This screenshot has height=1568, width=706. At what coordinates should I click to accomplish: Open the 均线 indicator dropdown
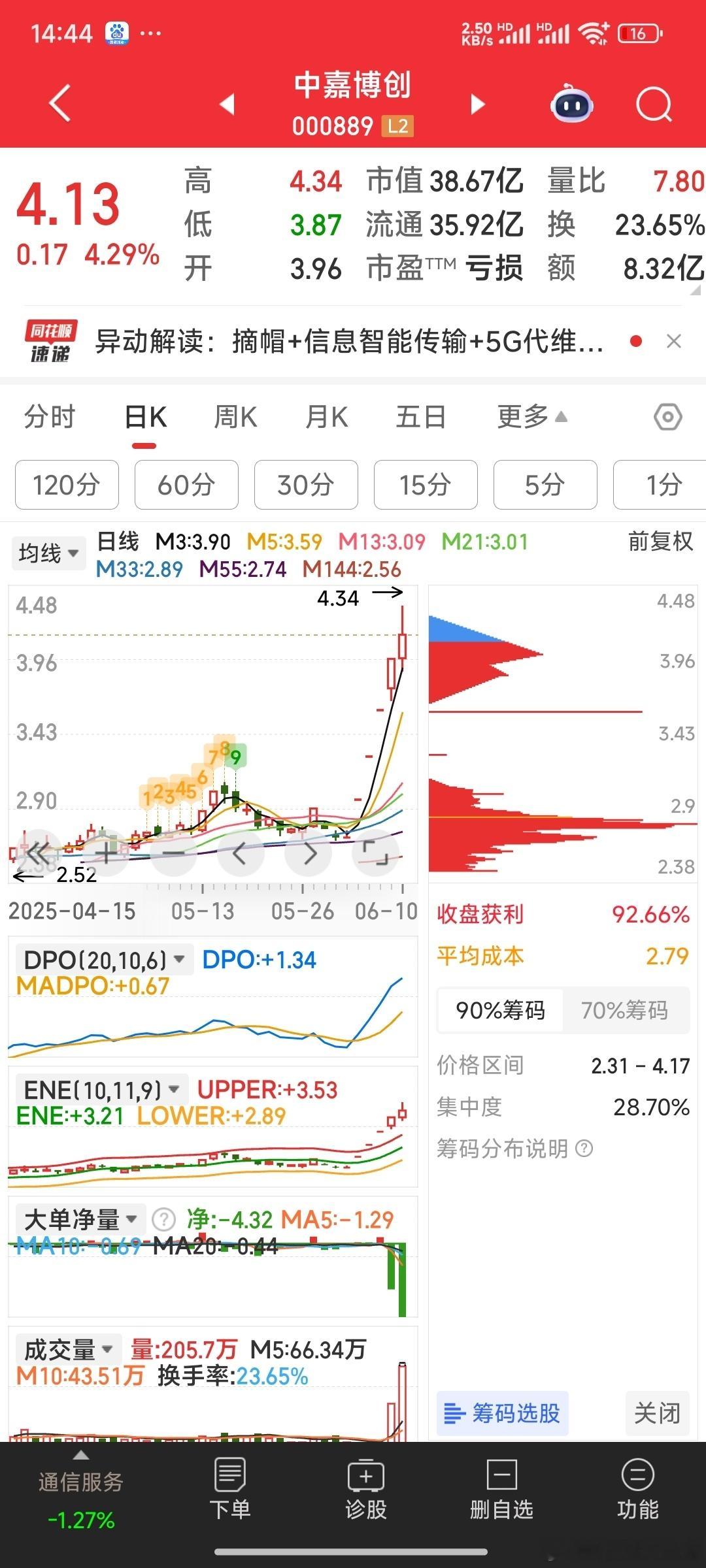(48, 553)
